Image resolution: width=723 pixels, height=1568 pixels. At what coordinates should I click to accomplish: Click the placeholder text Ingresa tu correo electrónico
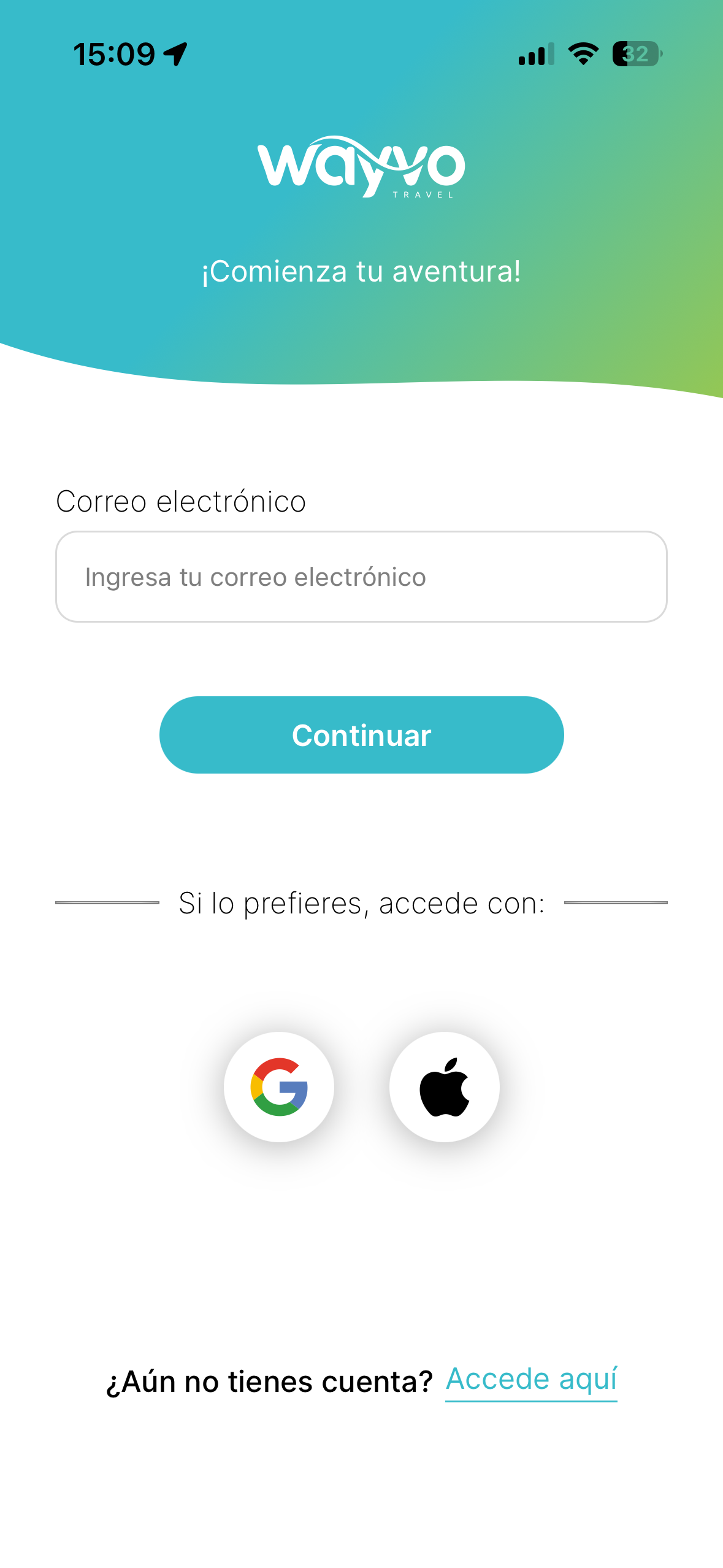tap(255, 577)
